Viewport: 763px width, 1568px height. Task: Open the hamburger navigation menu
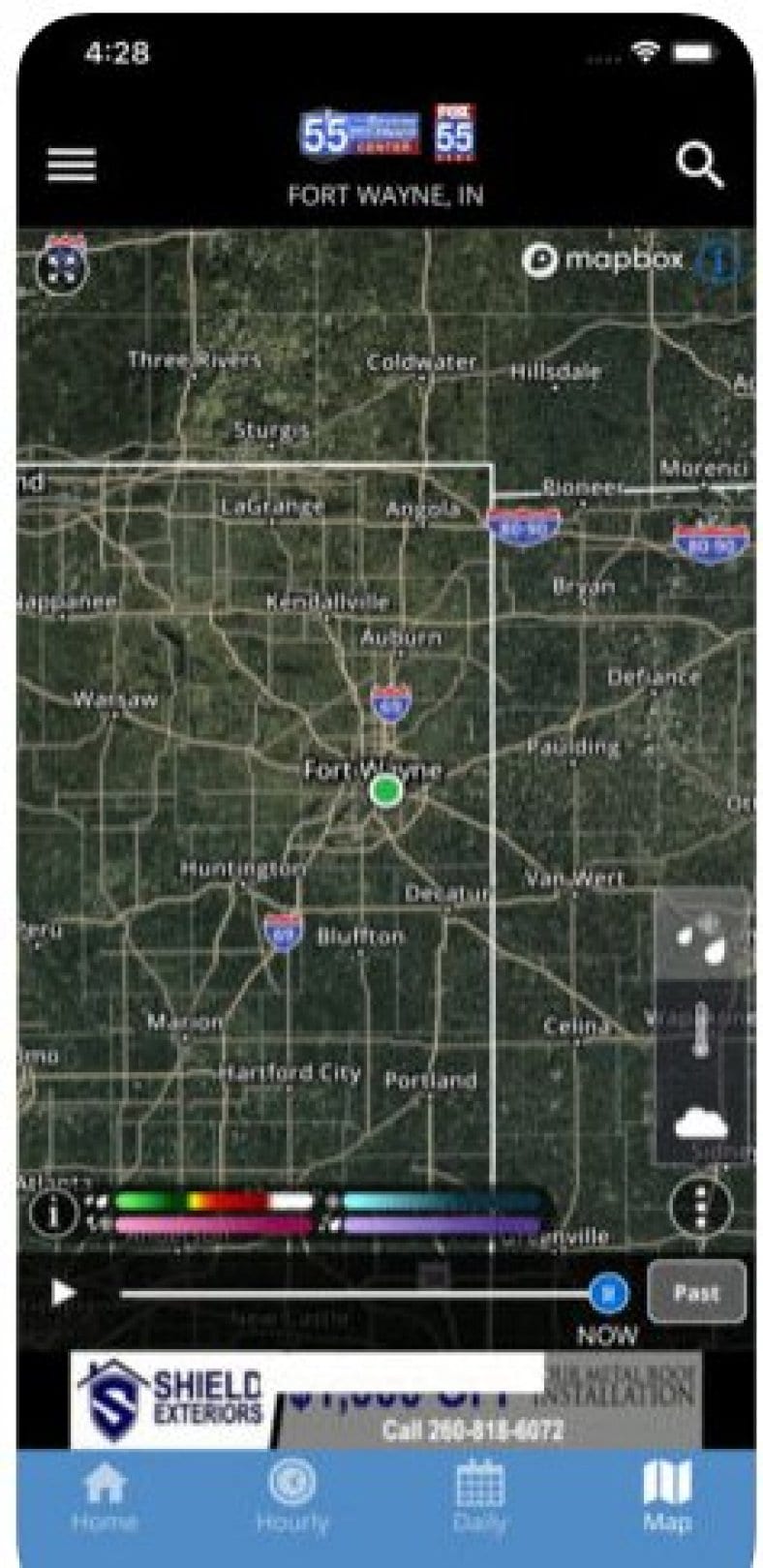73,165
